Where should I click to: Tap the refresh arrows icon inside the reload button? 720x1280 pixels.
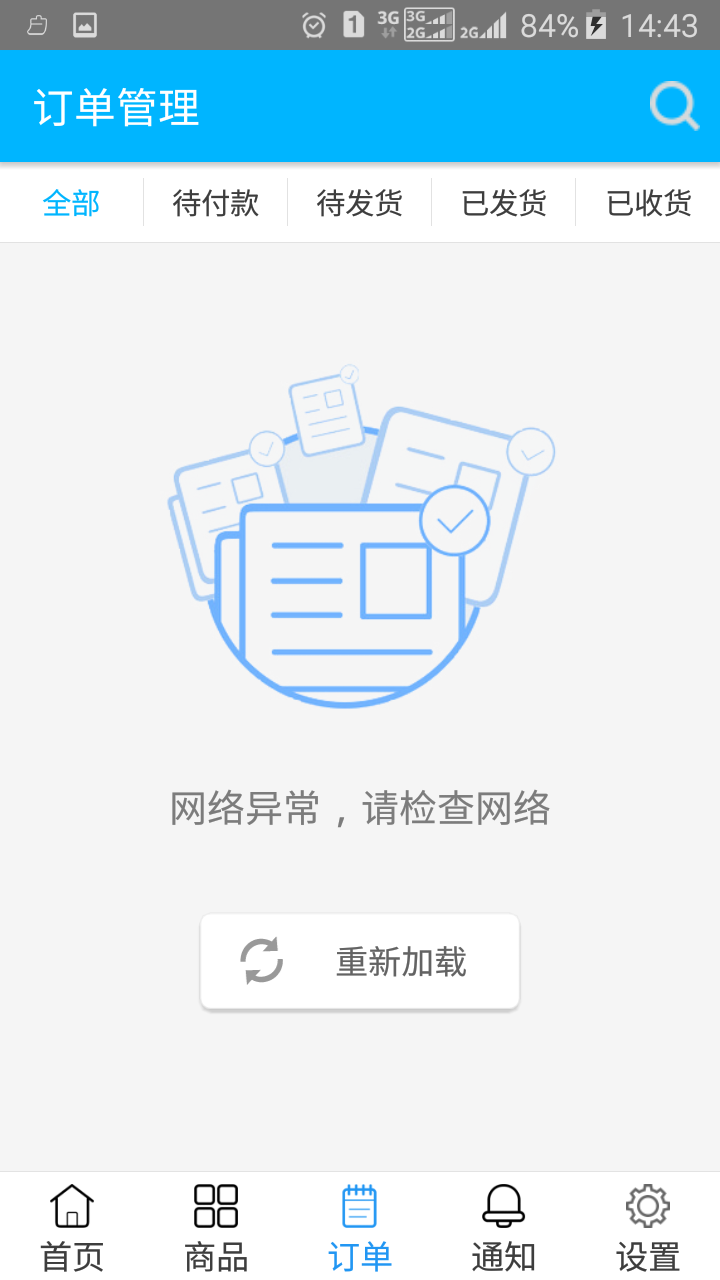261,959
